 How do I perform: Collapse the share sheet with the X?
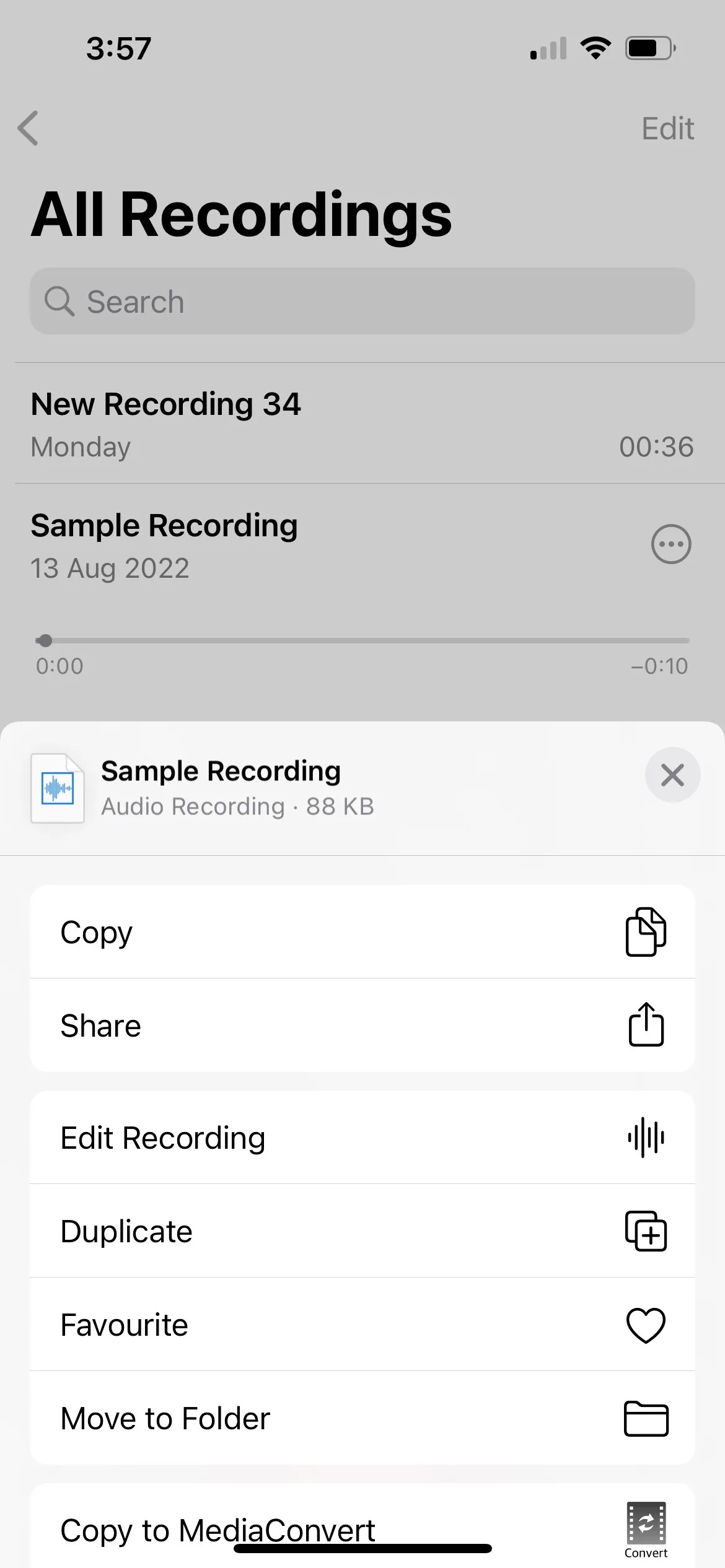tap(672, 775)
